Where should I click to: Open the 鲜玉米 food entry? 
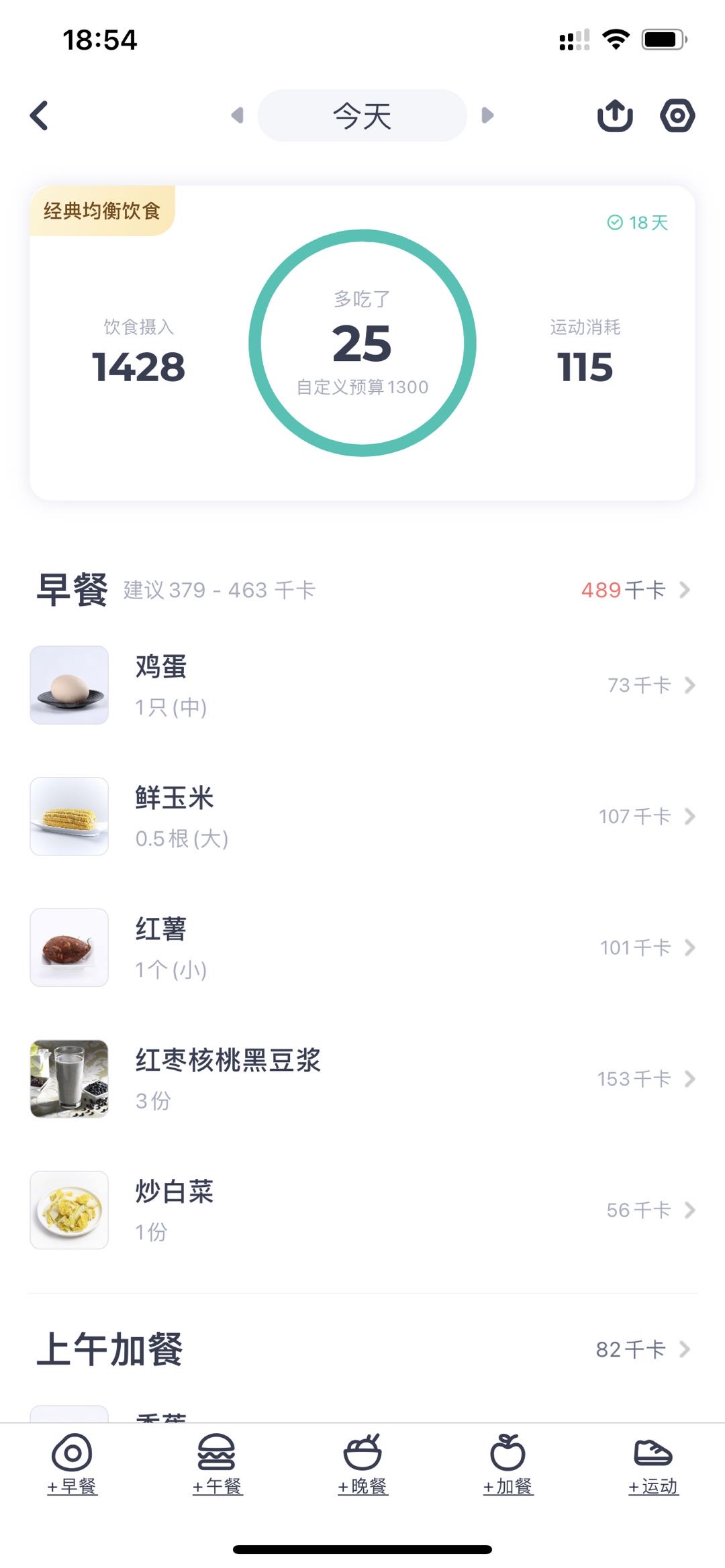point(362,817)
